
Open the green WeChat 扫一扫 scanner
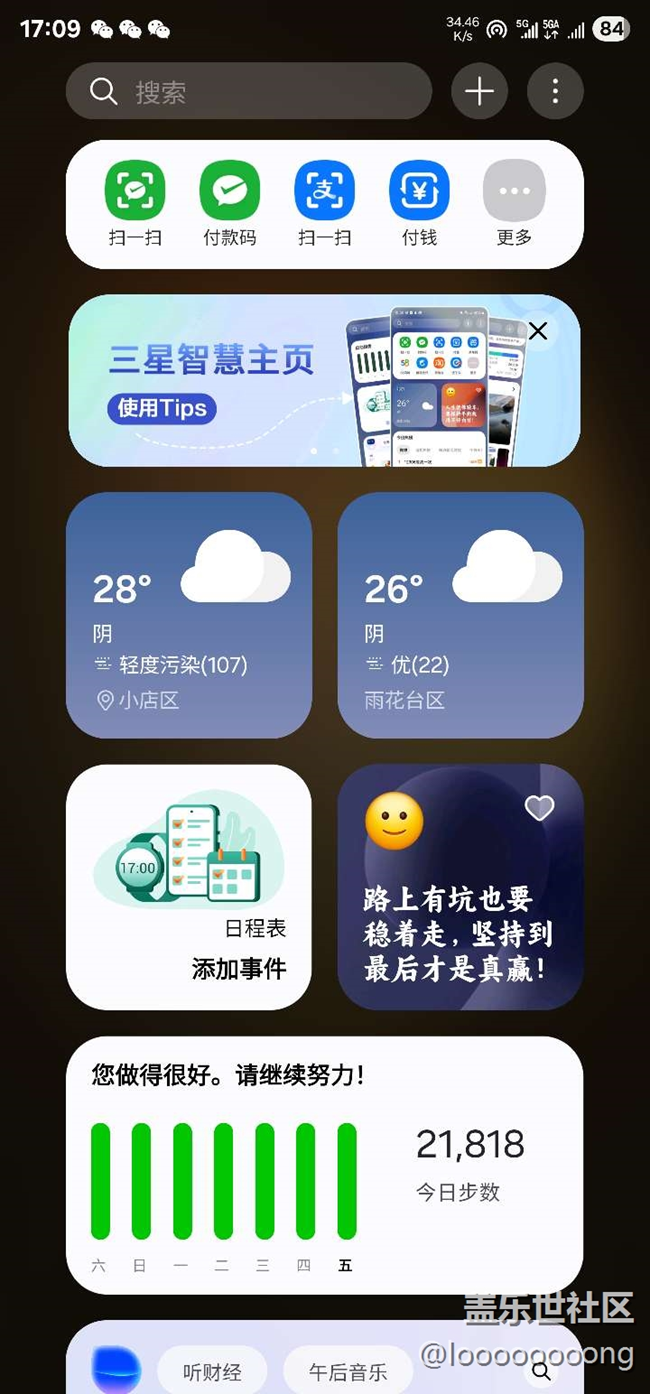(135, 204)
